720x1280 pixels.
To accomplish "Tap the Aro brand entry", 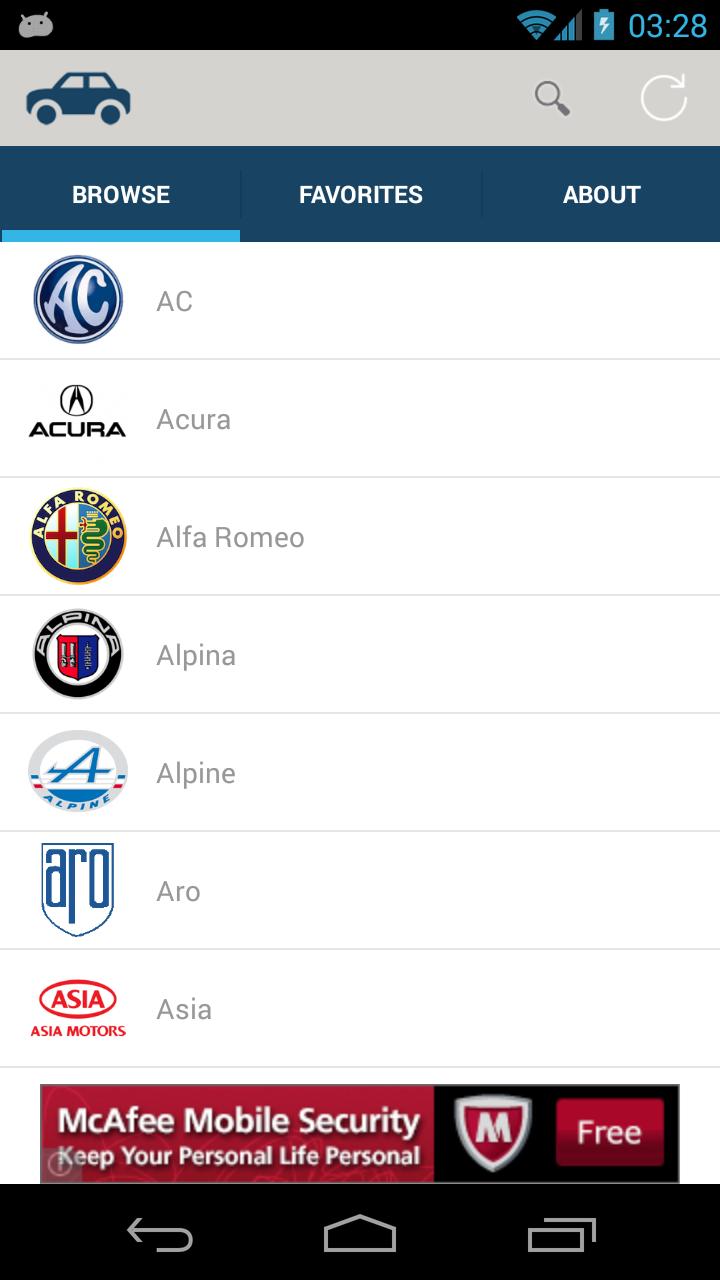I will pyautogui.click(x=360, y=891).
